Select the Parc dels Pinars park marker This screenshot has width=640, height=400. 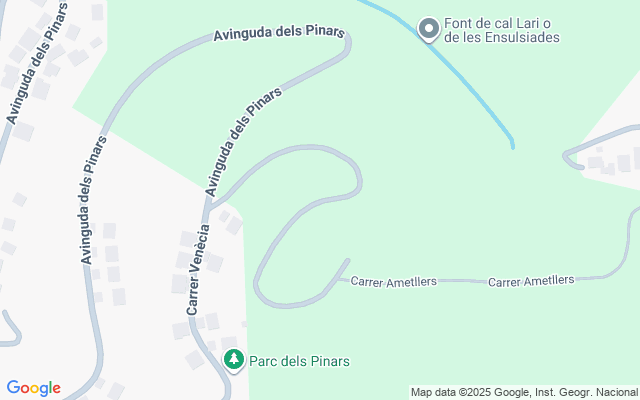pyautogui.click(x=233, y=359)
